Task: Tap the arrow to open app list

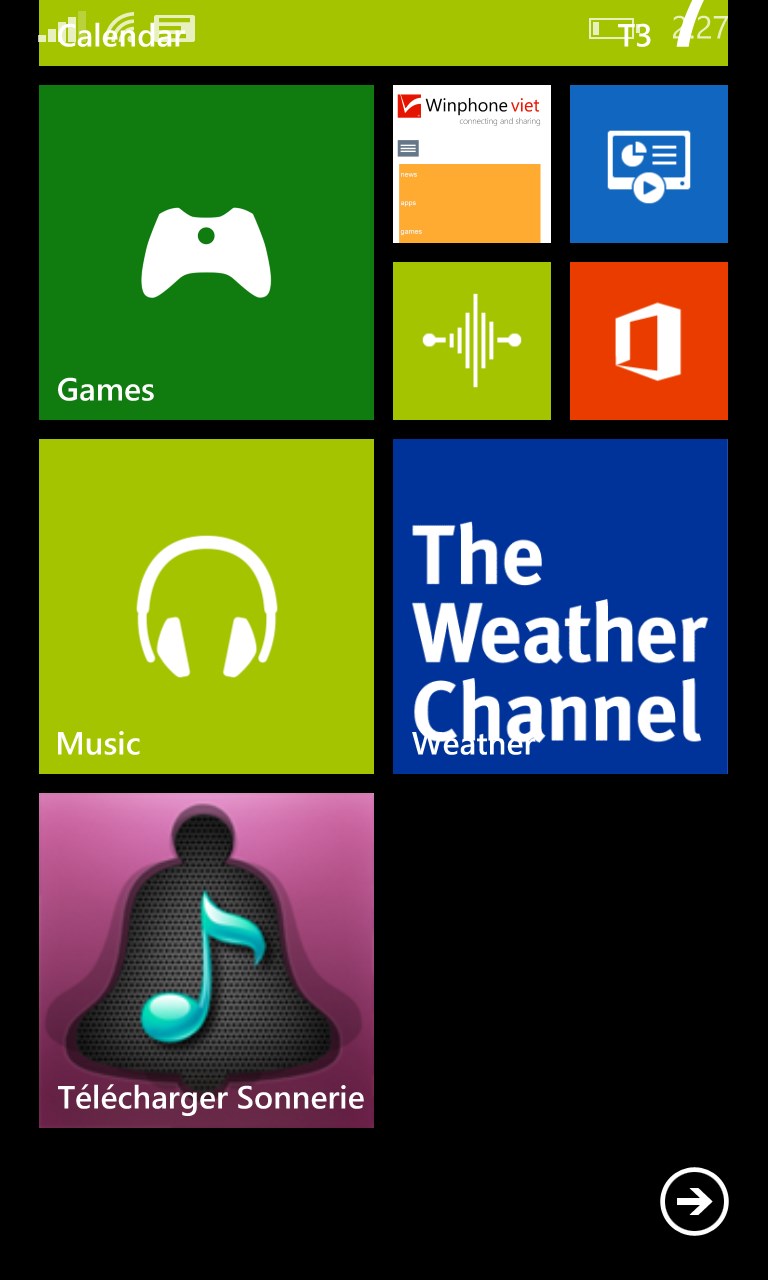Action: pos(694,1201)
